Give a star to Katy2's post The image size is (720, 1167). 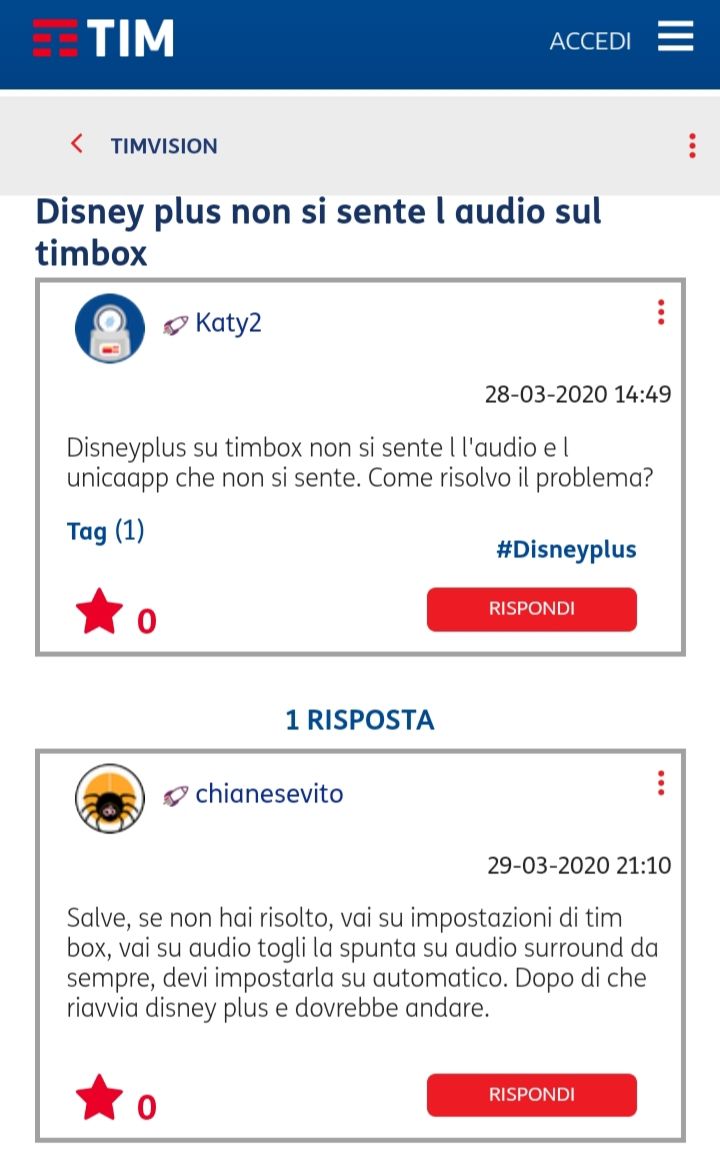click(99, 612)
